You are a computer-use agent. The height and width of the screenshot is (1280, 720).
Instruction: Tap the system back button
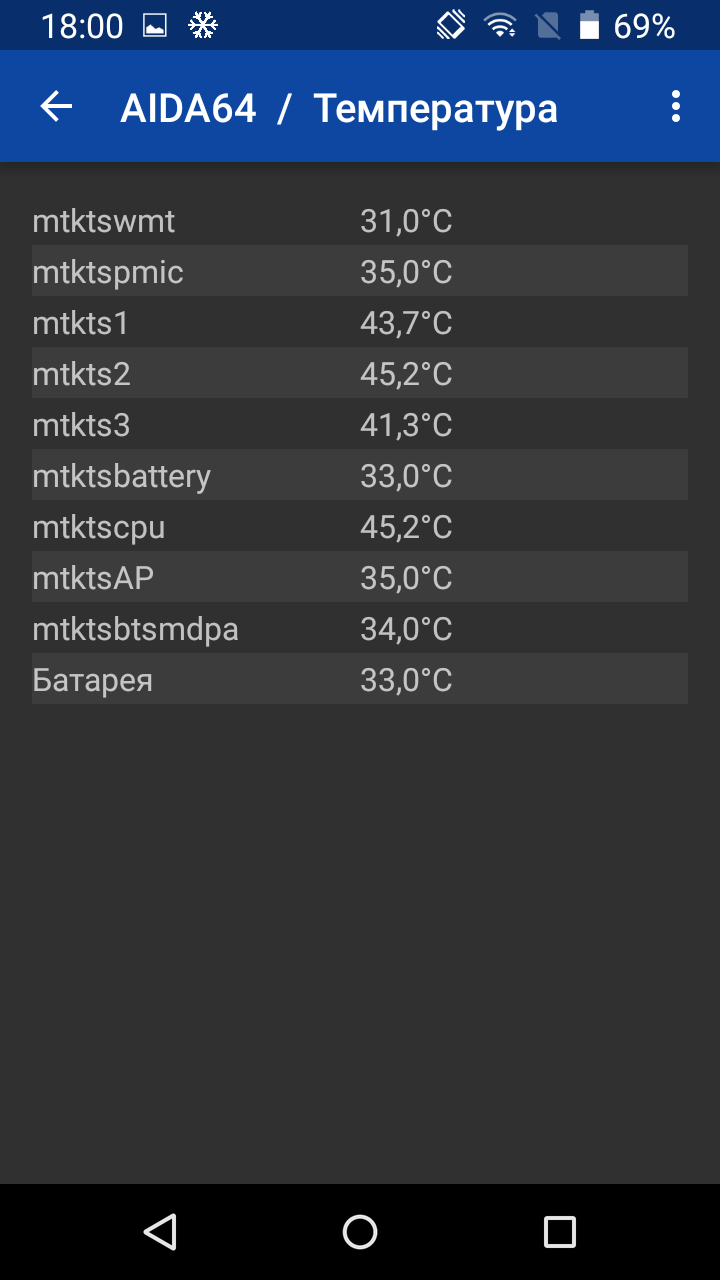coord(160,1232)
